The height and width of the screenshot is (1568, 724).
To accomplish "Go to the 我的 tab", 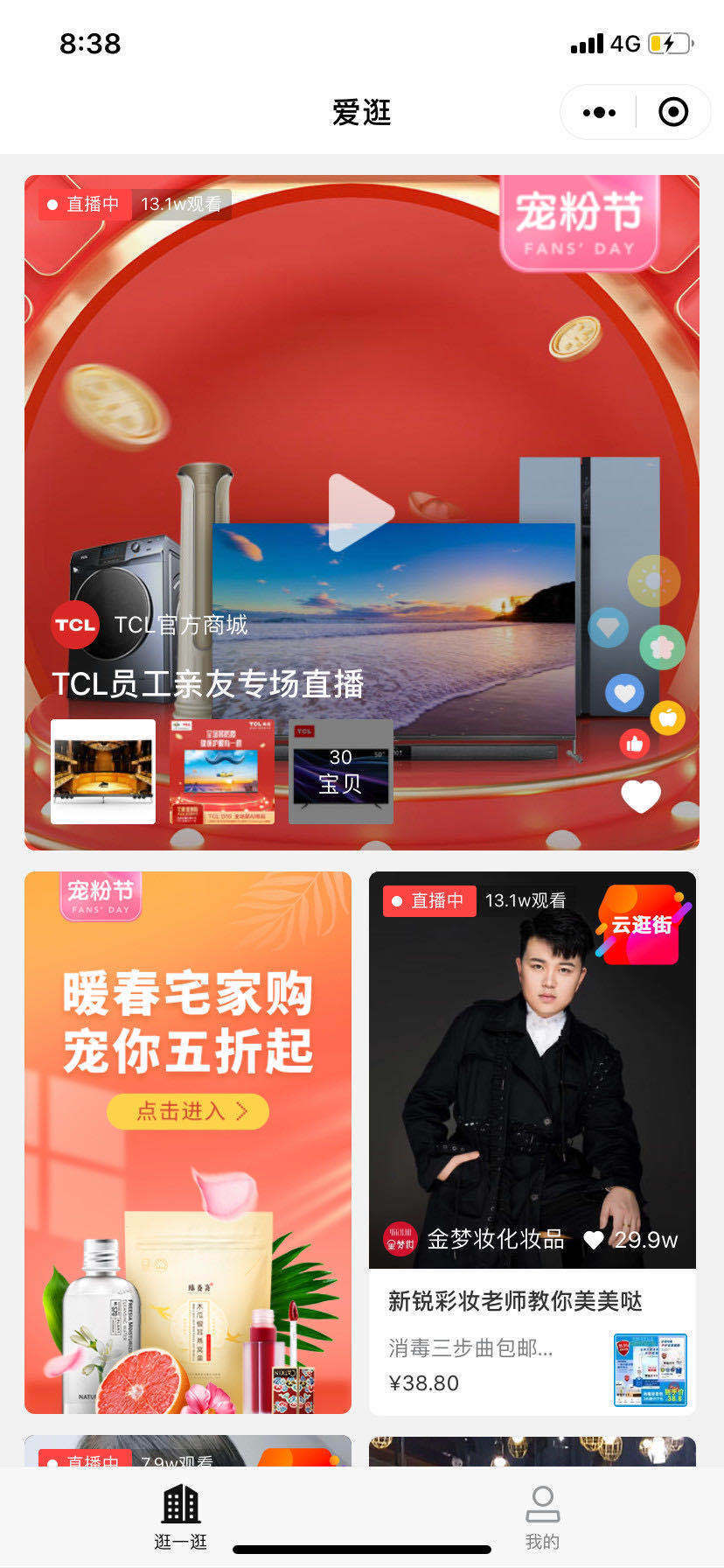I will (542, 1516).
